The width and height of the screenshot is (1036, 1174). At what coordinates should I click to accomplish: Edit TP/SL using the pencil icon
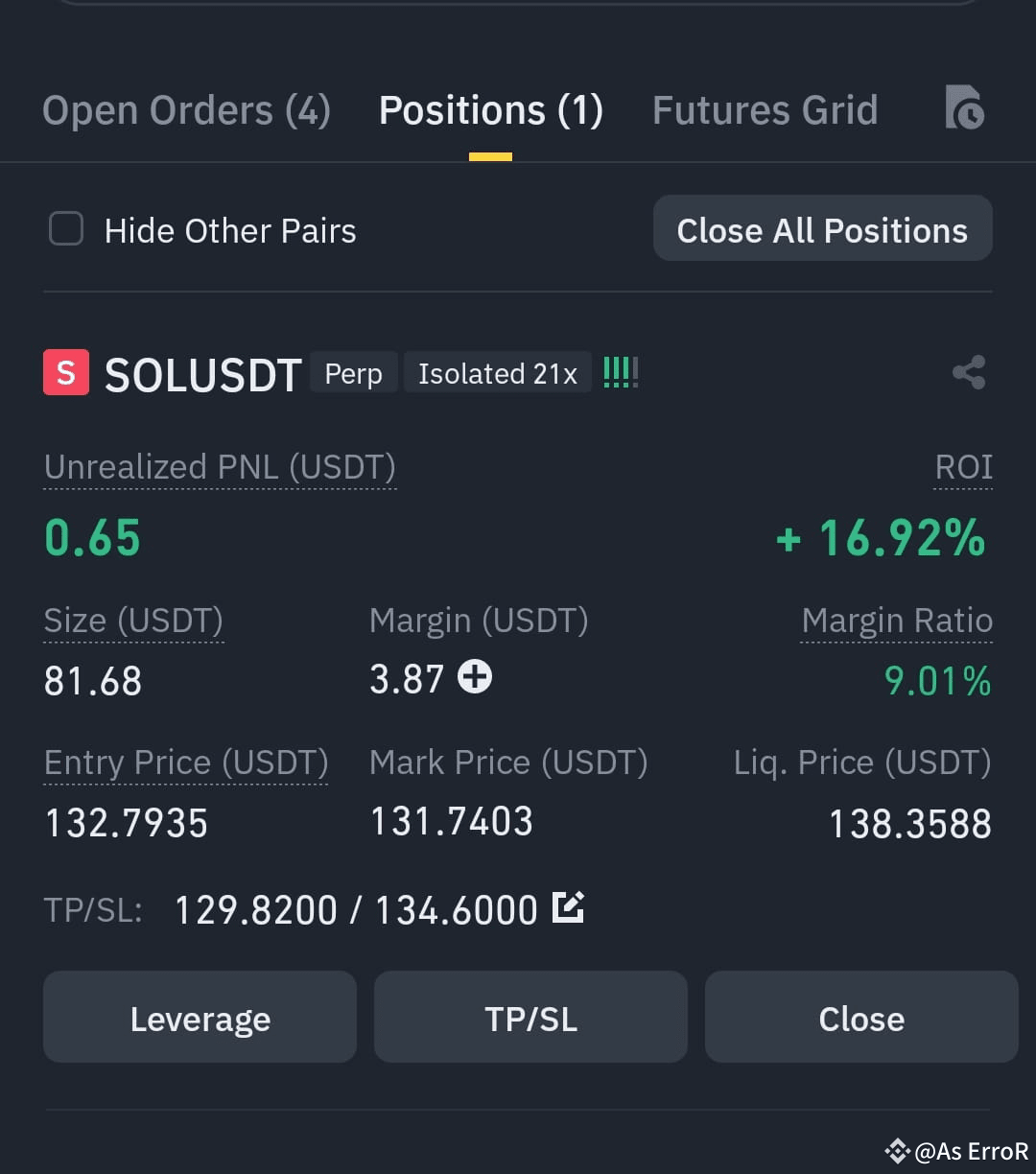point(569,905)
